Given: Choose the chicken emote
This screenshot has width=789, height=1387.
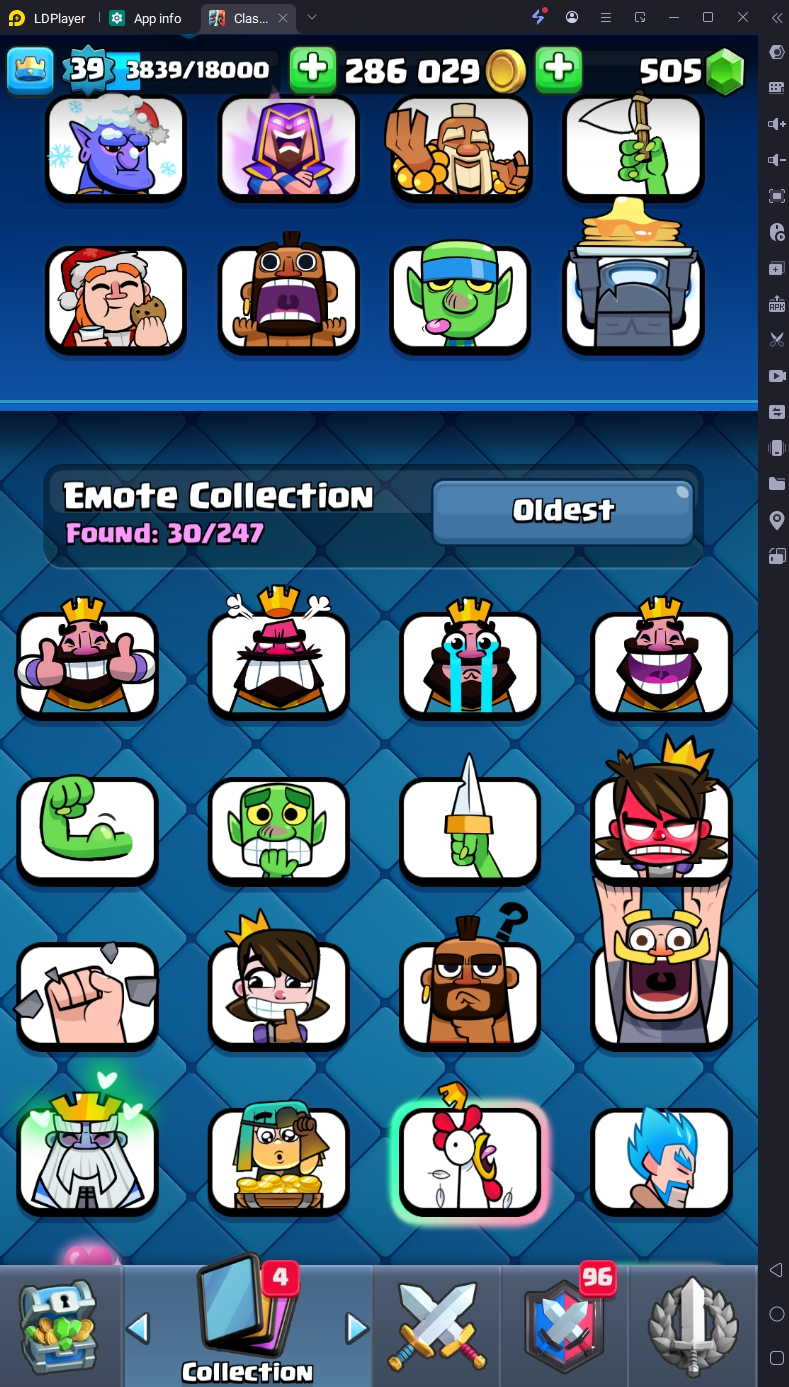Looking at the screenshot, I should click(470, 1160).
